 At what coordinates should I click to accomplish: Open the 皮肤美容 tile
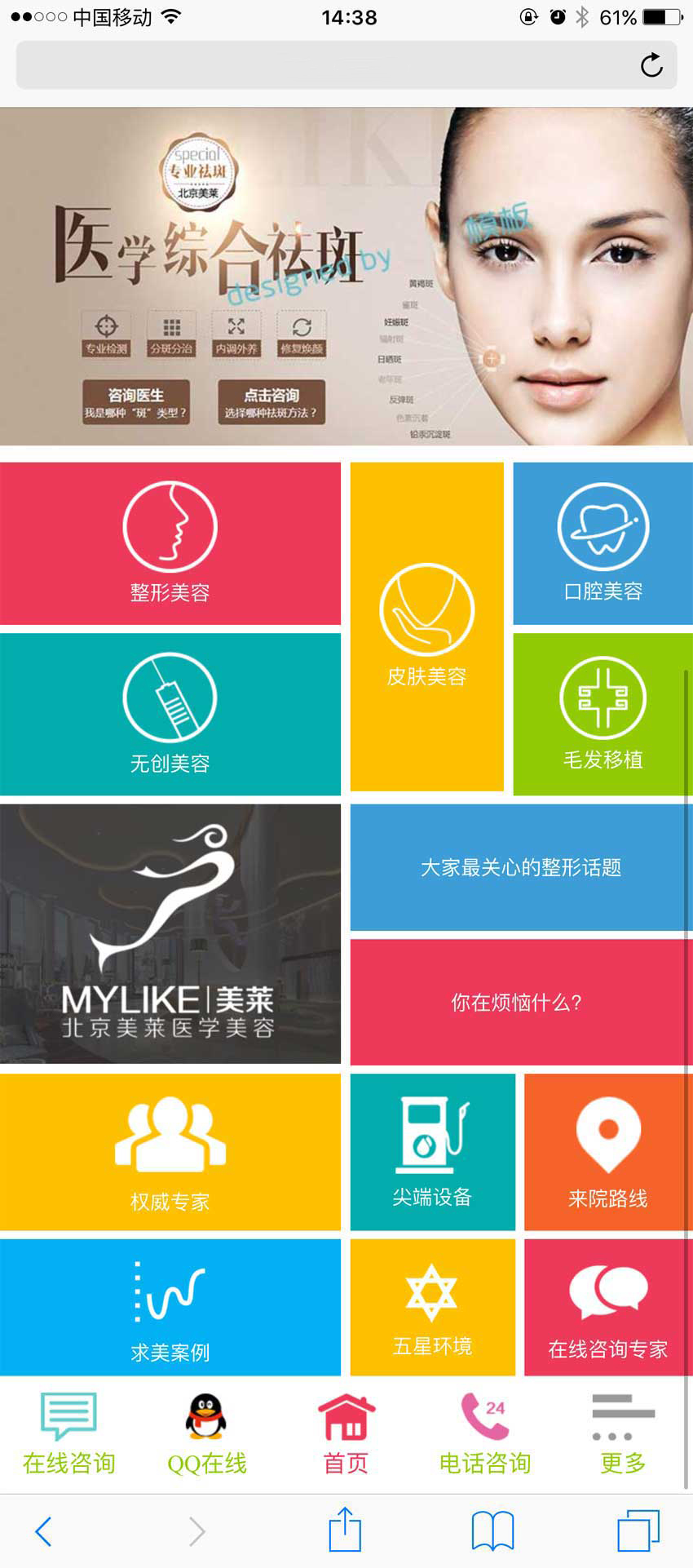426,627
